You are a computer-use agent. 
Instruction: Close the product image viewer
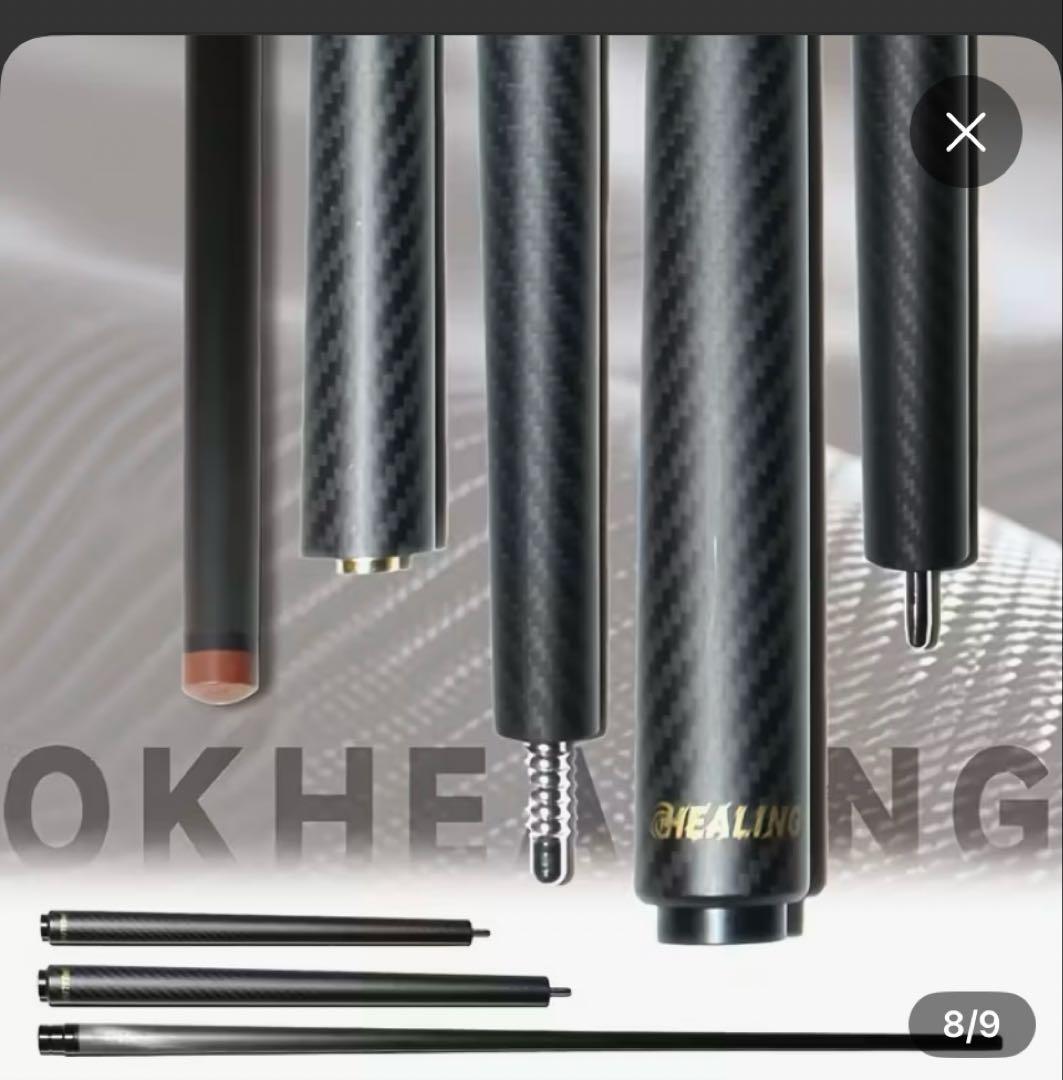tap(965, 132)
